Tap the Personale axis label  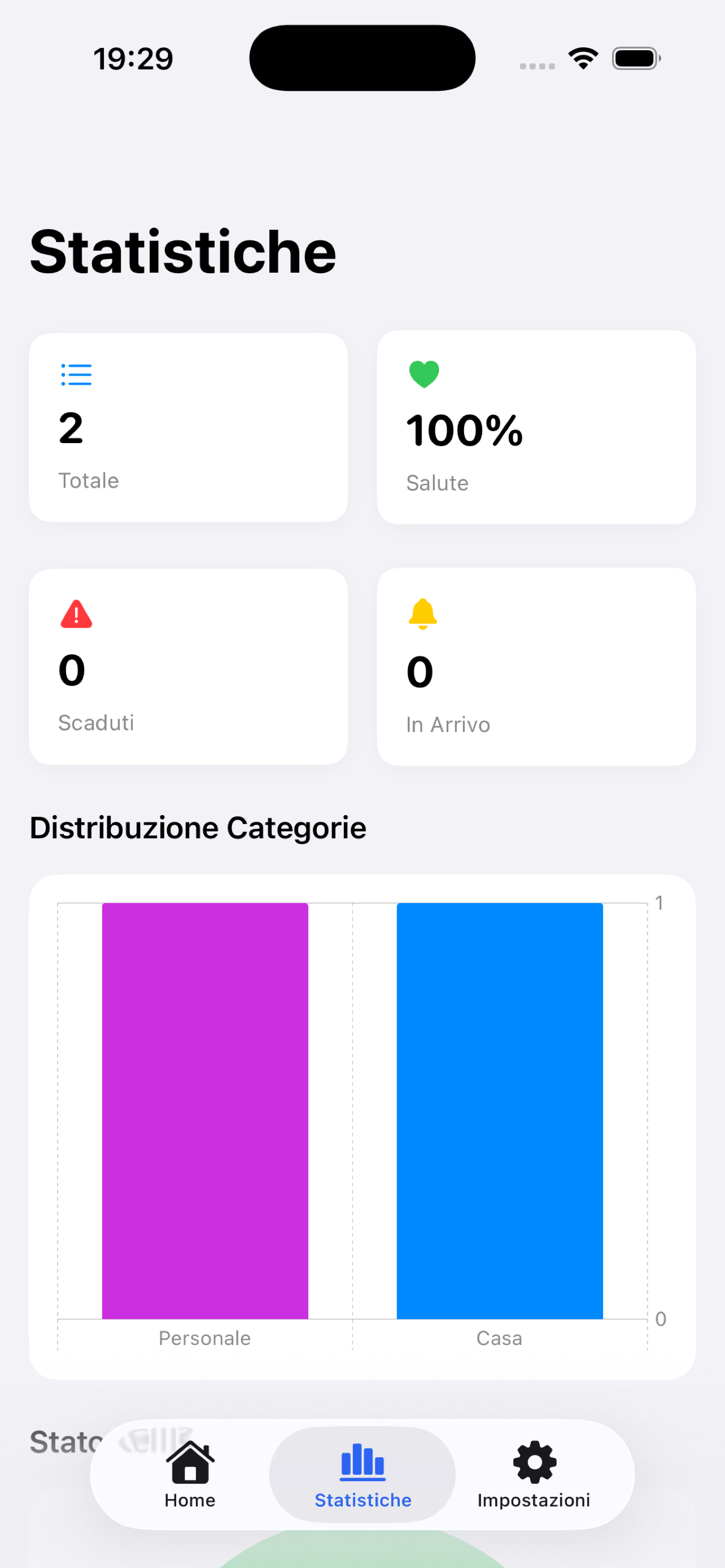204,1338
